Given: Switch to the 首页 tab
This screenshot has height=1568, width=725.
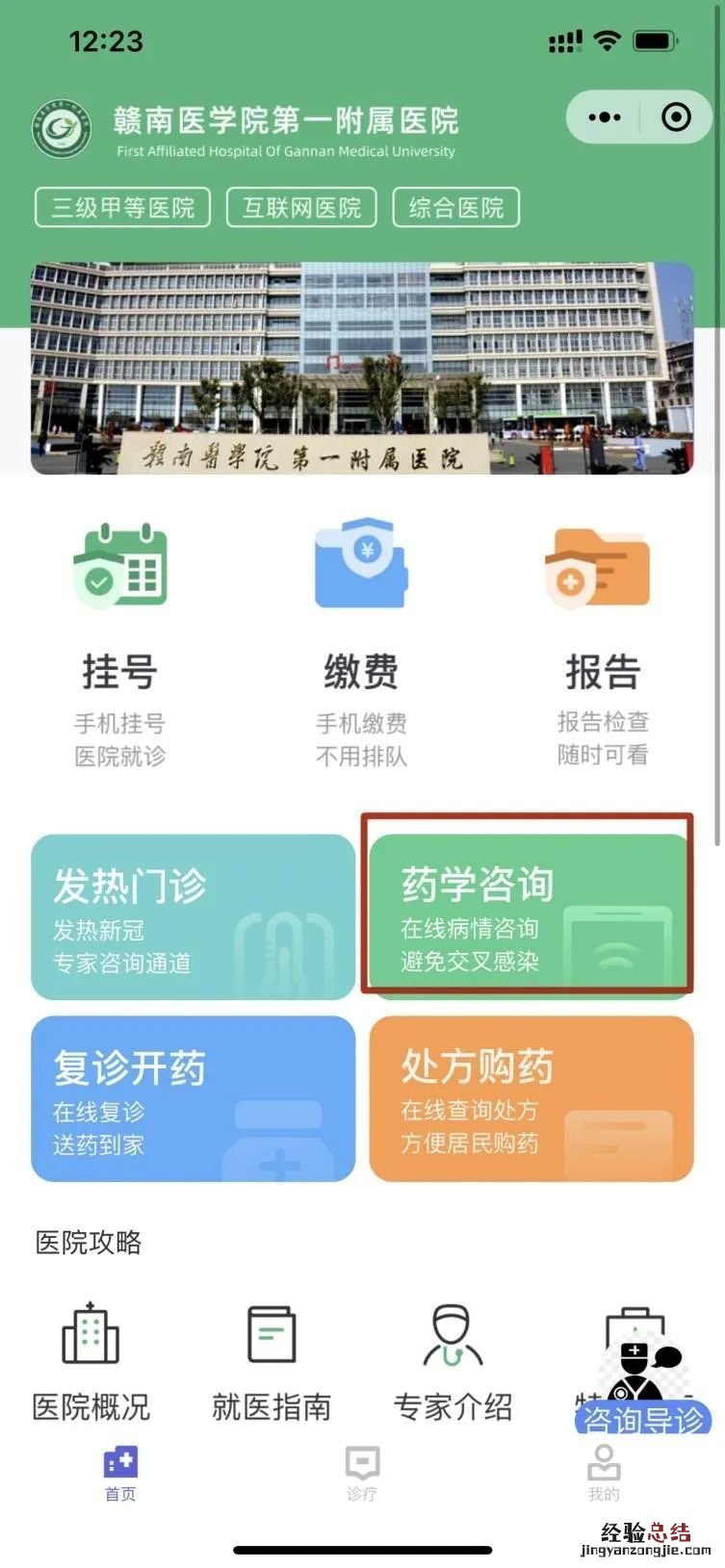Looking at the screenshot, I should coord(120,1474).
